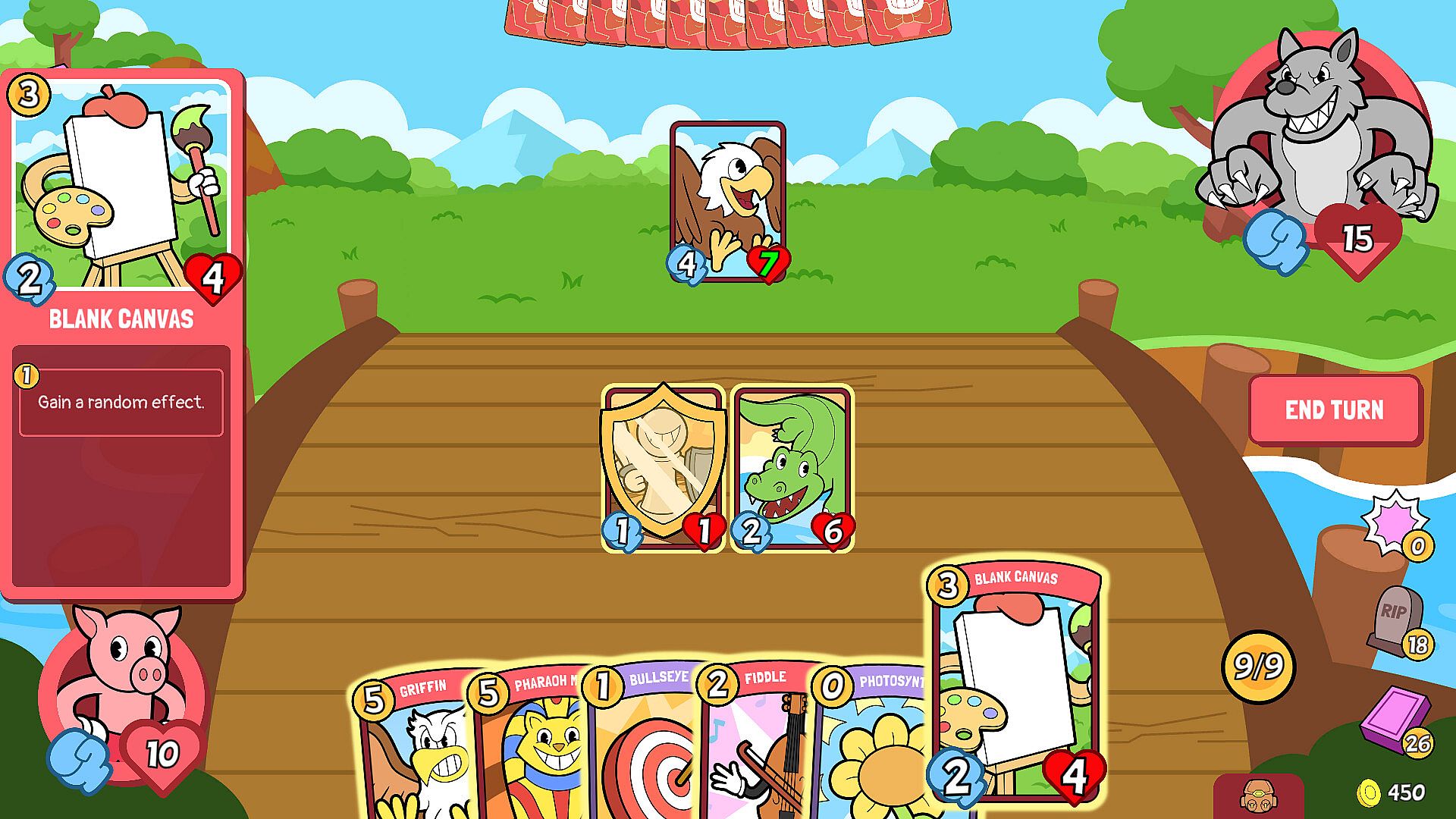Open the character icon beside the coins
The height and width of the screenshot is (819, 1456).
pyautogui.click(x=1259, y=796)
